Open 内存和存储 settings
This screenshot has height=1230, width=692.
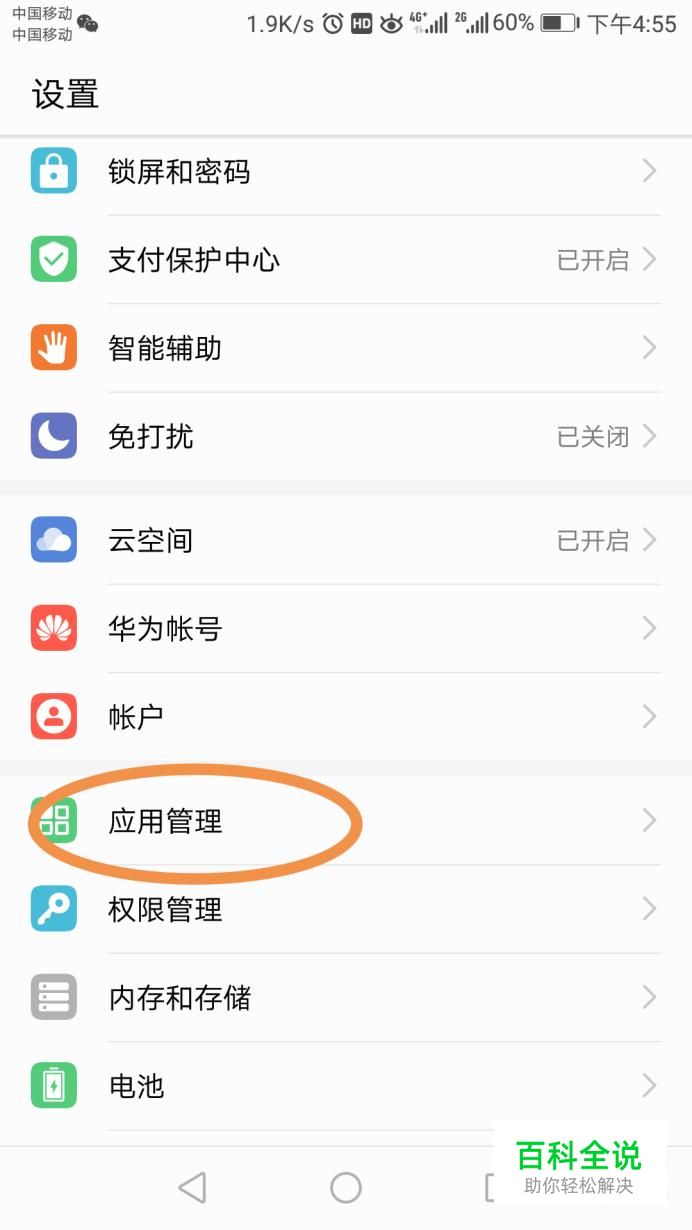click(x=345, y=997)
